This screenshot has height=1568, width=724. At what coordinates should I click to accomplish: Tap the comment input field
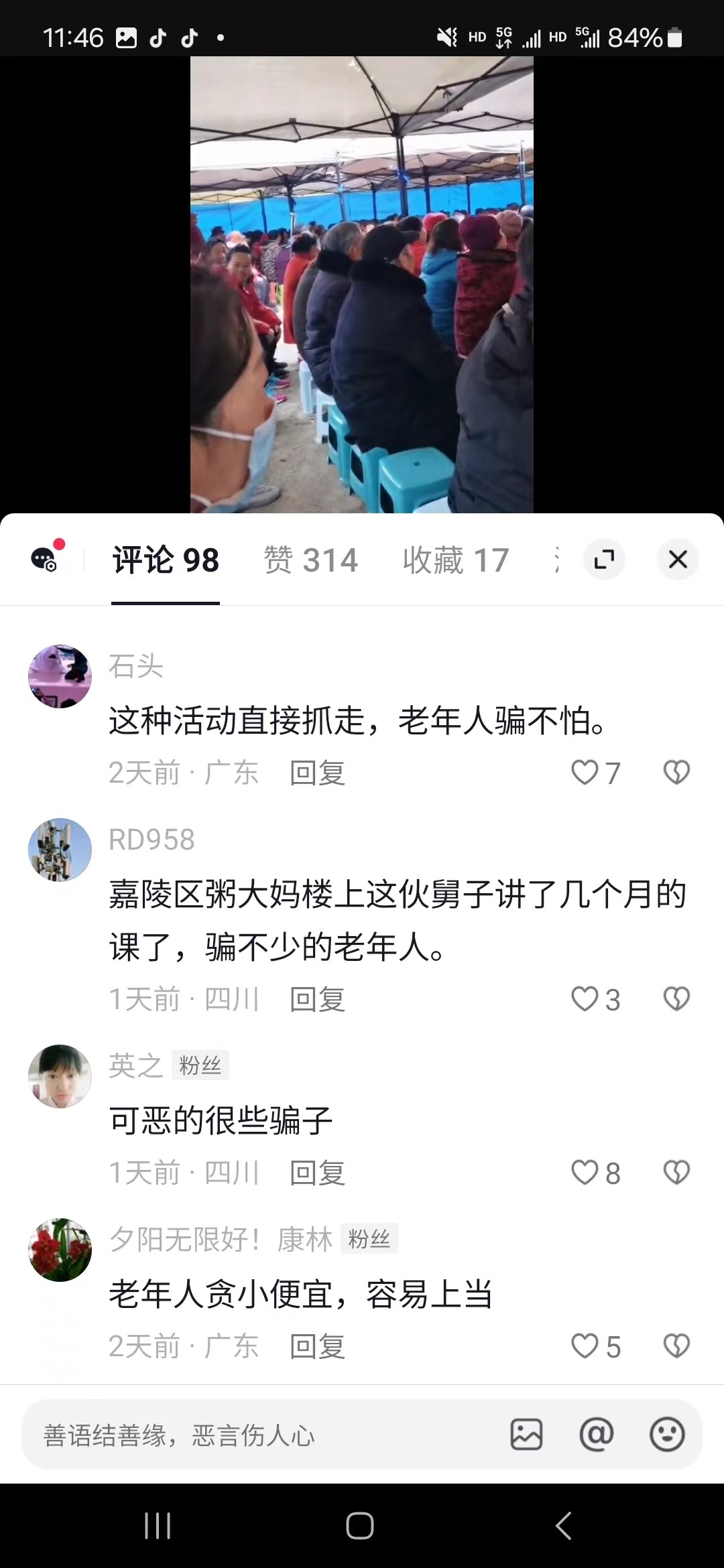[x=261, y=1435]
